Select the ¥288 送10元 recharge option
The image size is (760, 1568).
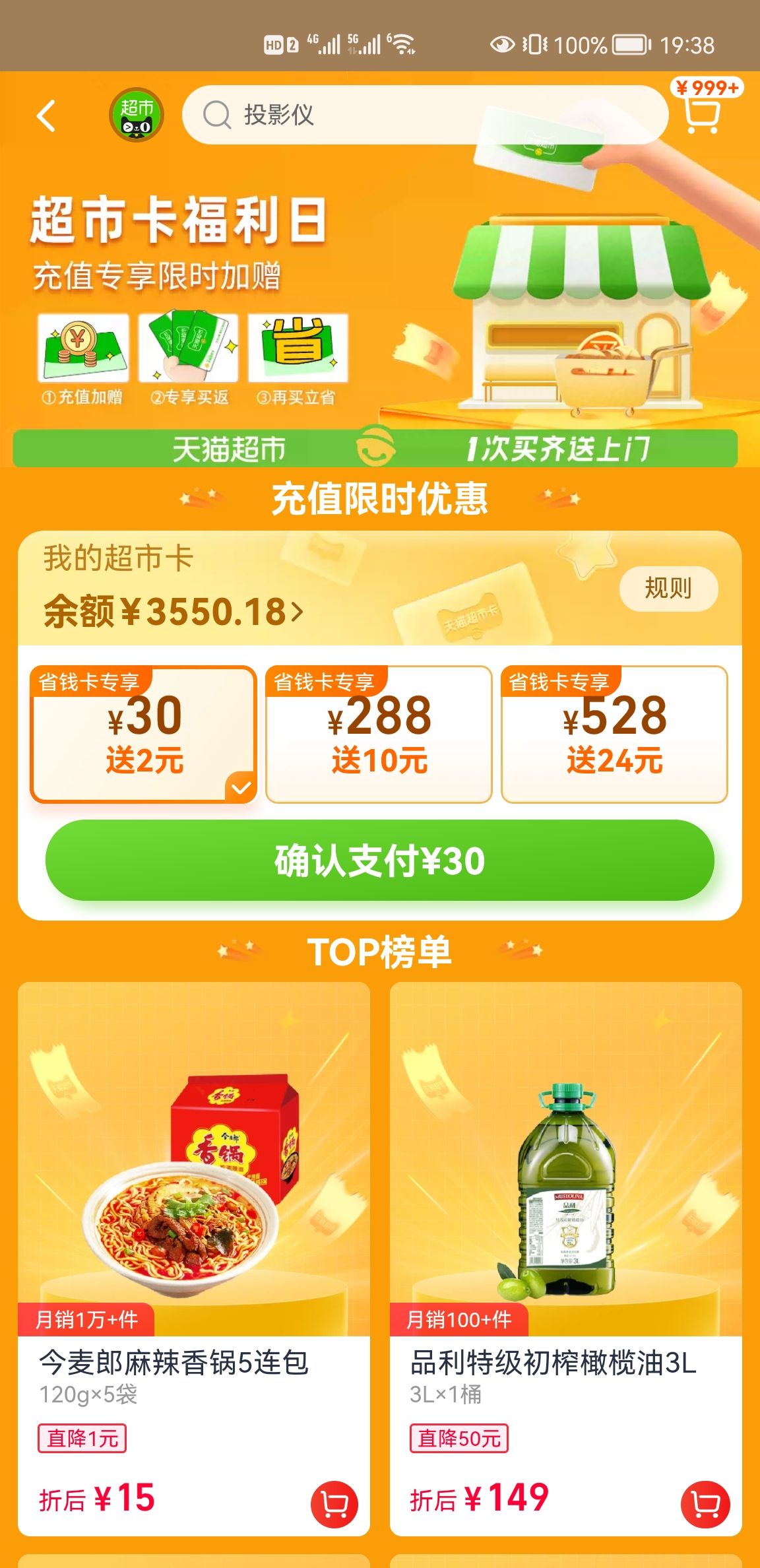[380, 733]
